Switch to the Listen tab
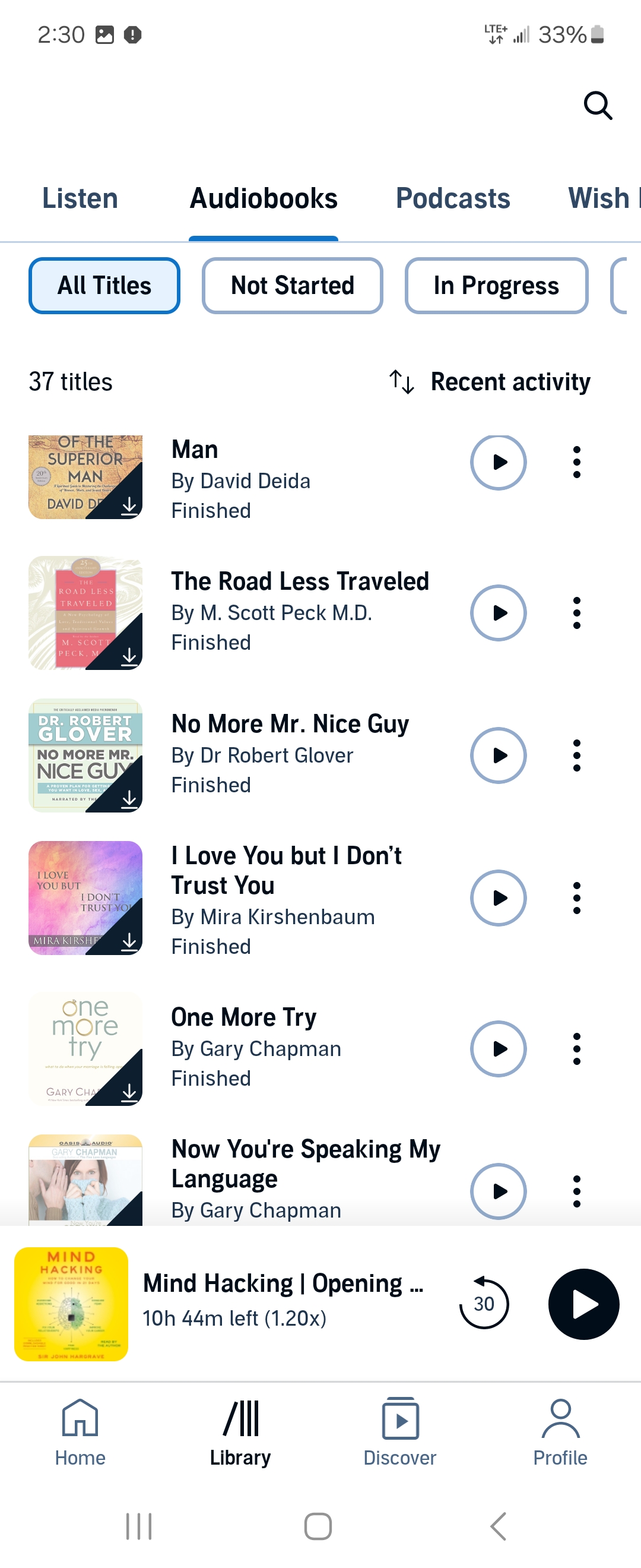This screenshot has height=1568, width=641. pyautogui.click(x=80, y=198)
